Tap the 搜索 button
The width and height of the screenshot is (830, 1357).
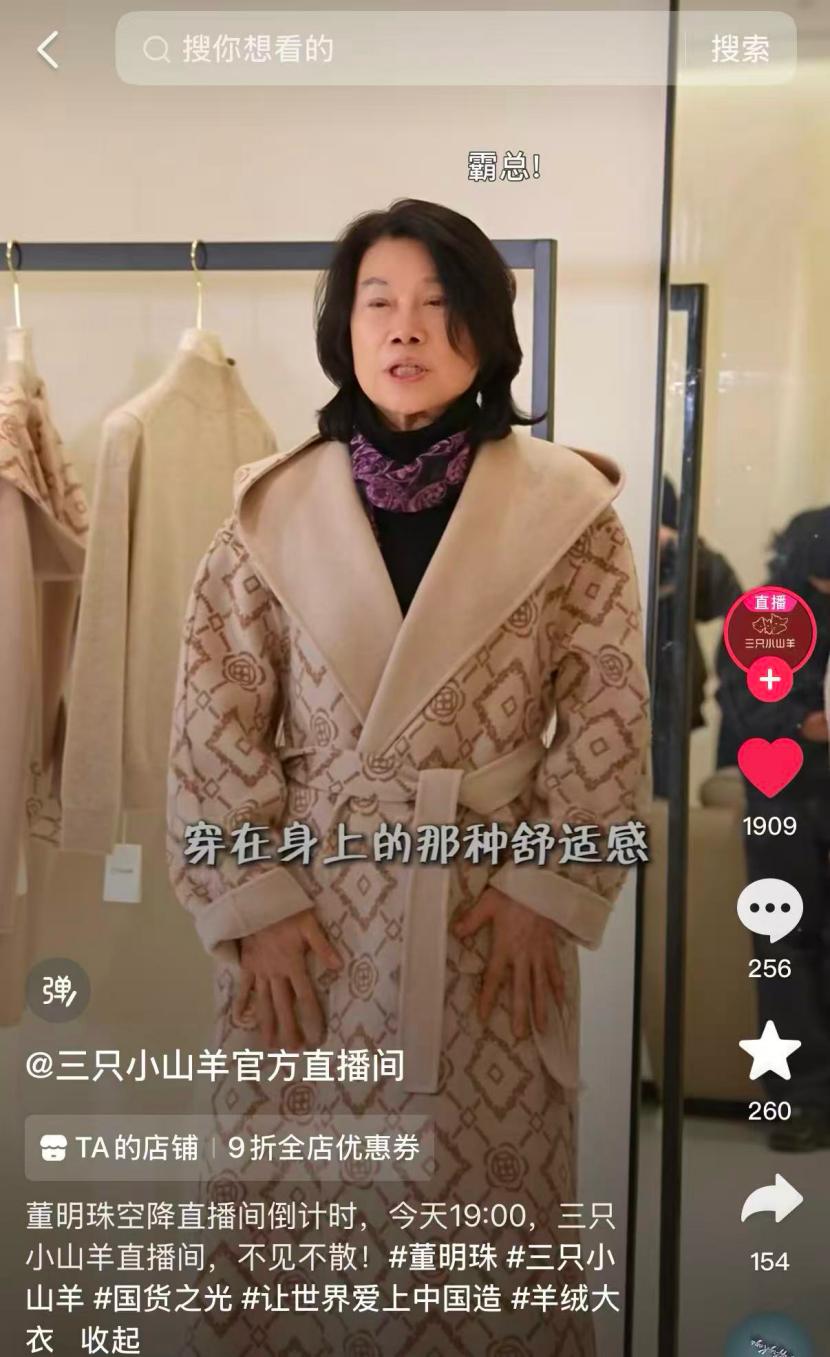740,49
